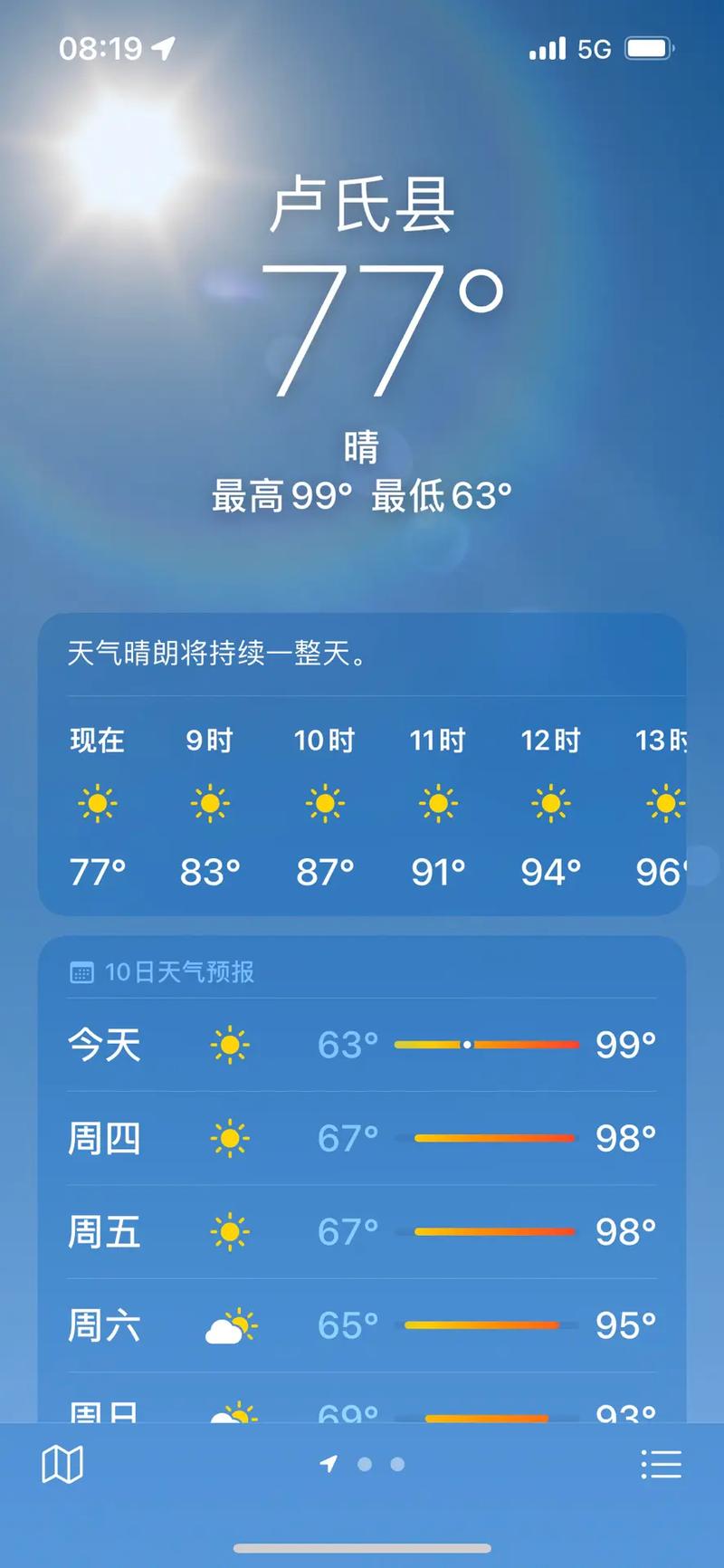This screenshot has width=724, height=1568.
Task: Select the sun icon in the 周四 row
Action: (x=230, y=1137)
